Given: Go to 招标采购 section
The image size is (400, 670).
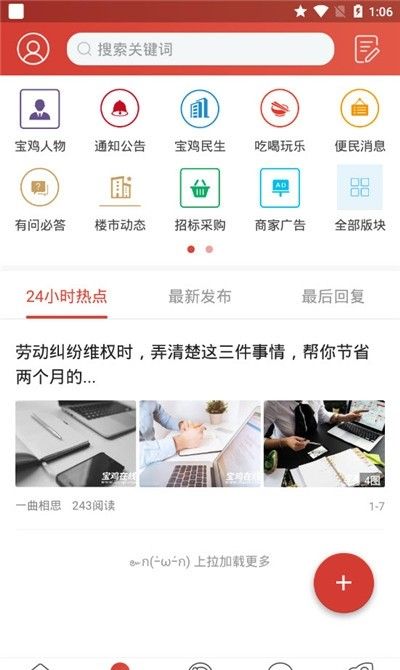Looking at the screenshot, I should click(x=200, y=200).
